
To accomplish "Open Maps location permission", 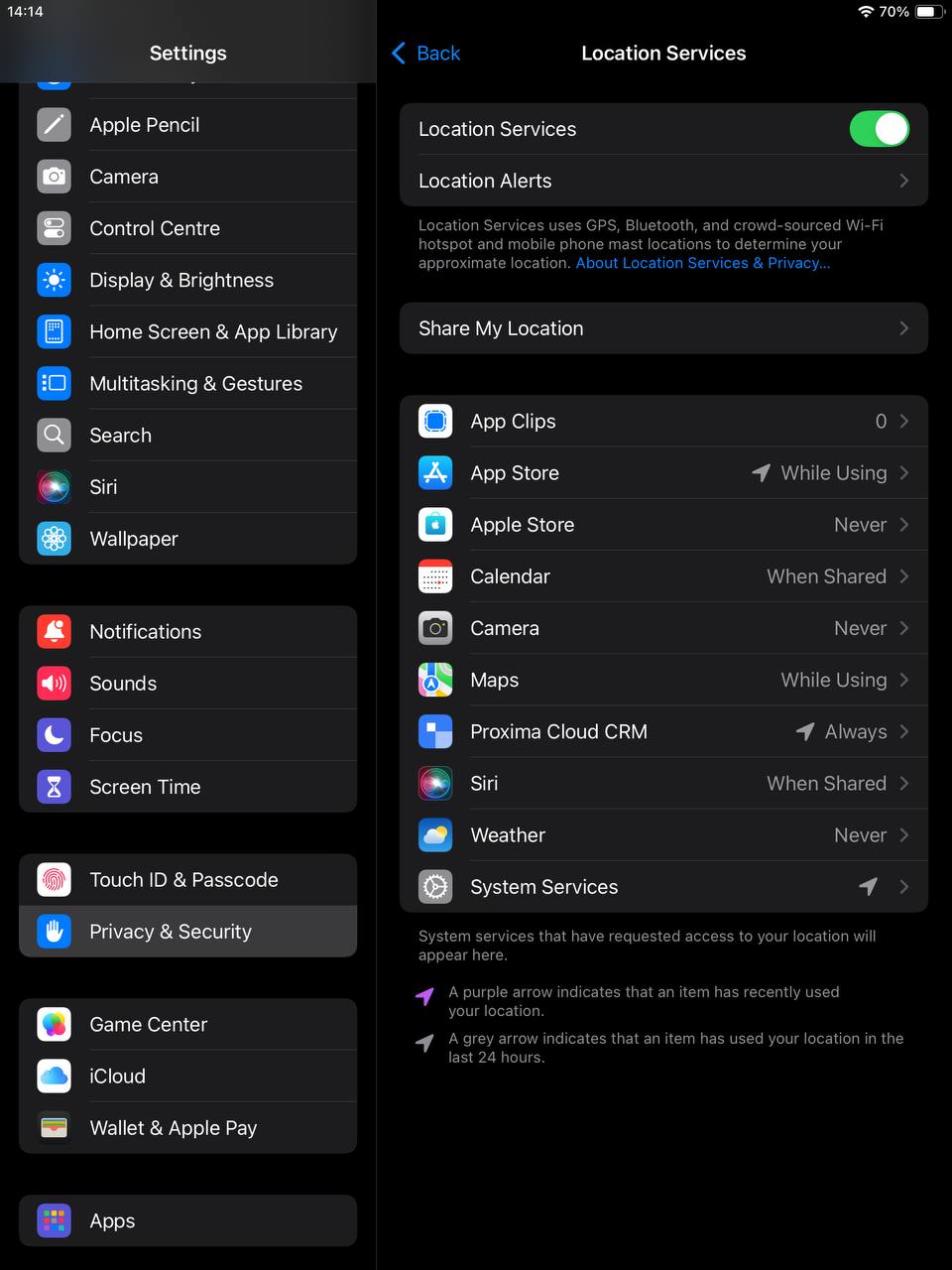I will coord(662,680).
